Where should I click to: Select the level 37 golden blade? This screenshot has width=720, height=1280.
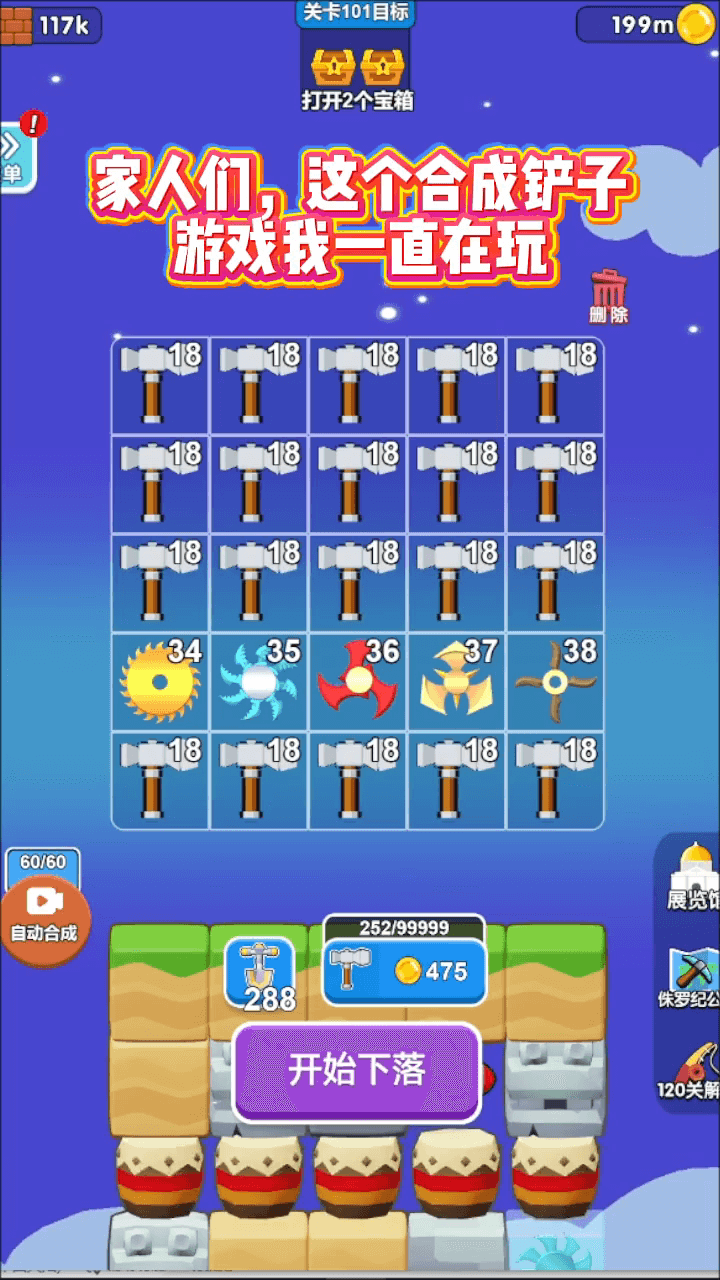(456, 681)
